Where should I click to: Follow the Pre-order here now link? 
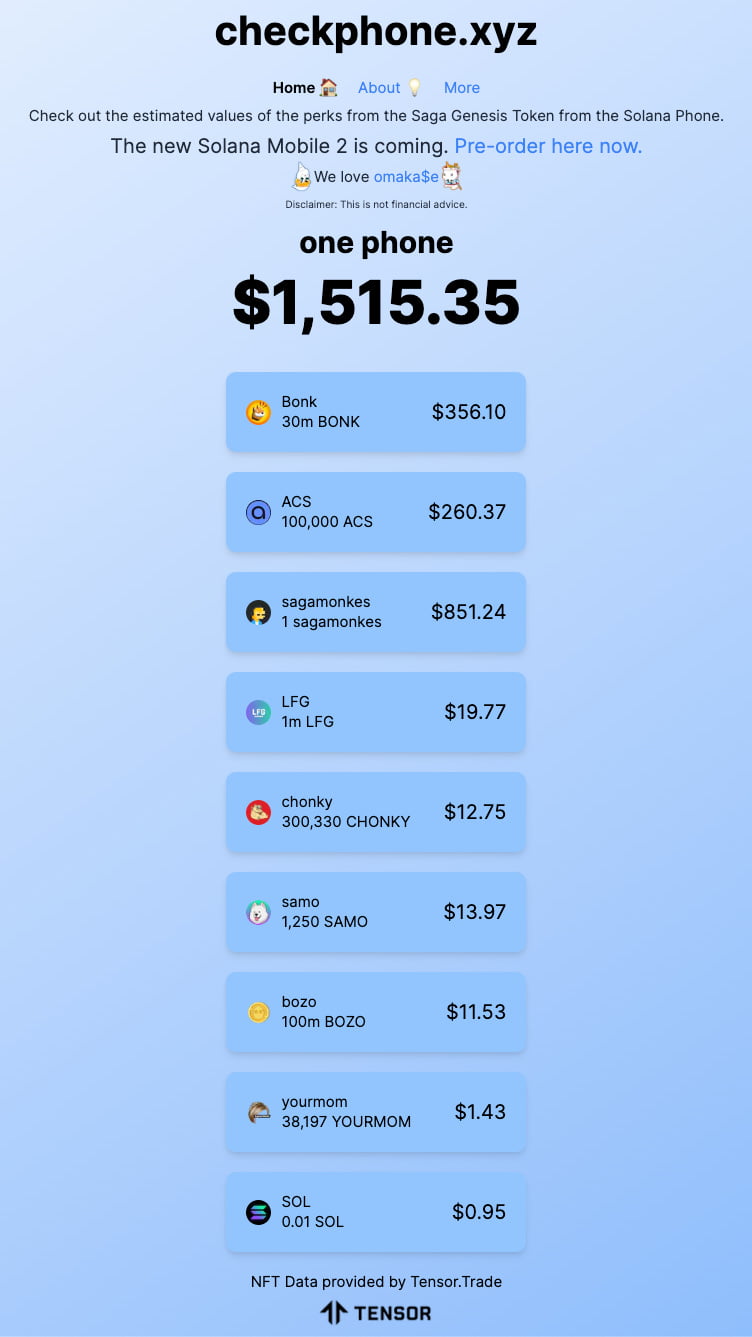point(548,146)
